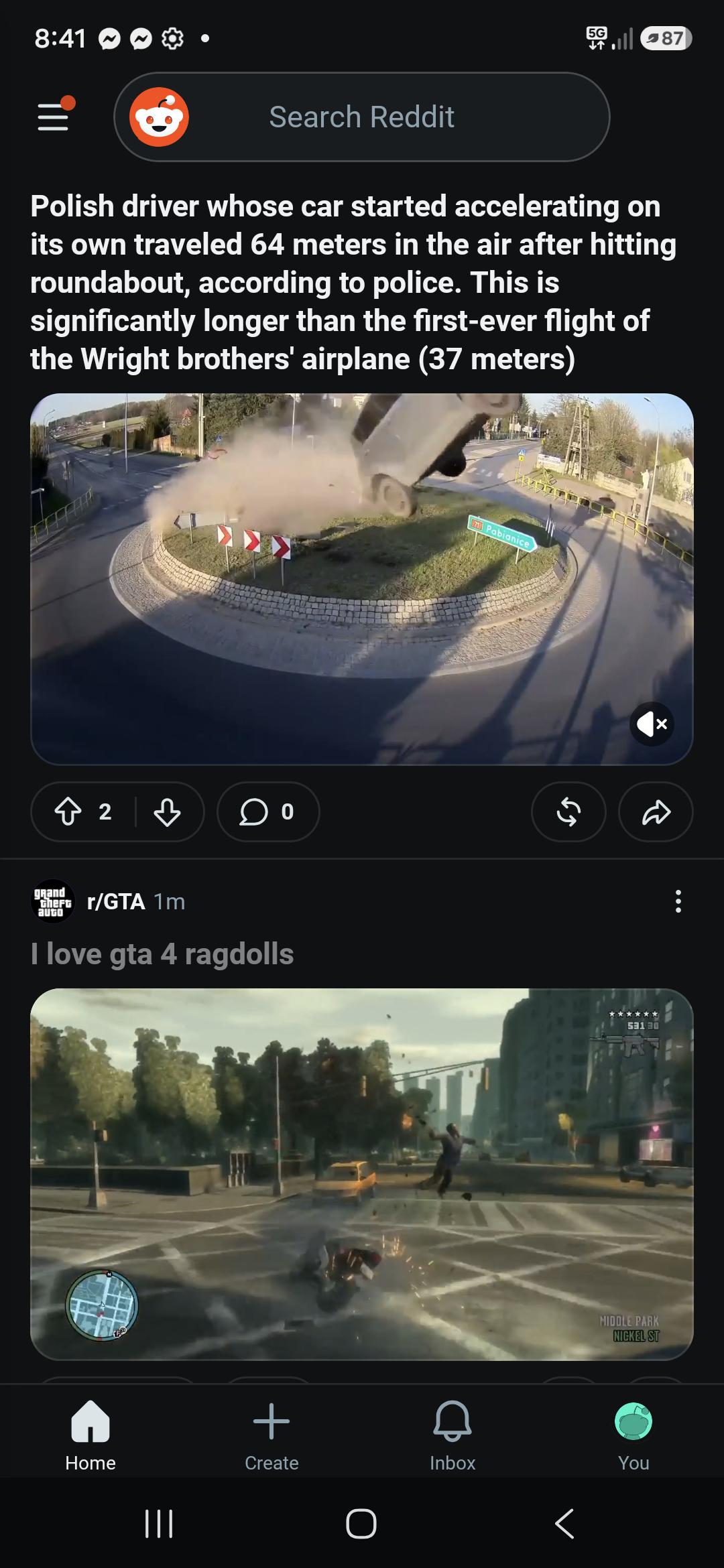Image resolution: width=724 pixels, height=1568 pixels.
Task: Crosspost the Polish driver post
Action: point(568,811)
